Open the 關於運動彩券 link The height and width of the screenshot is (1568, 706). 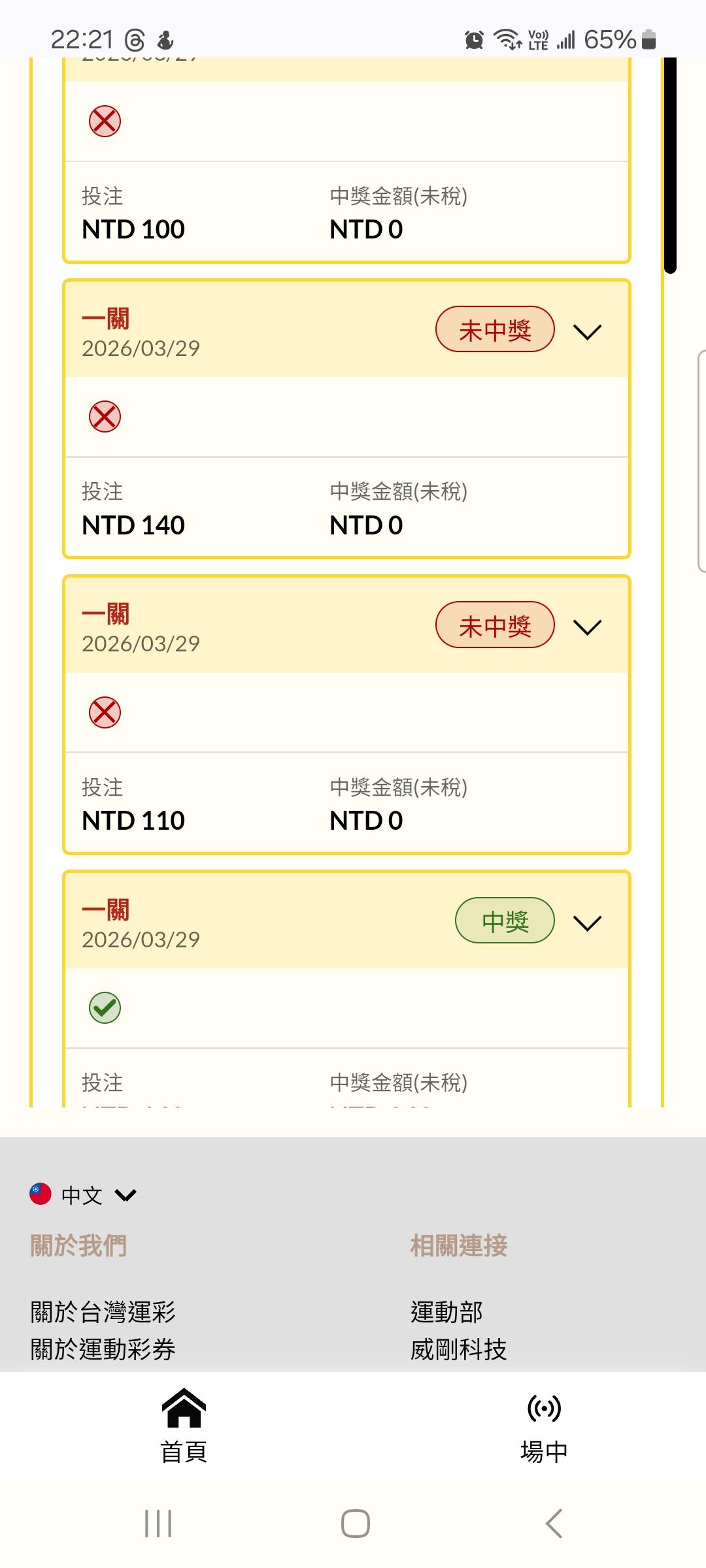[x=103, y=1349]
